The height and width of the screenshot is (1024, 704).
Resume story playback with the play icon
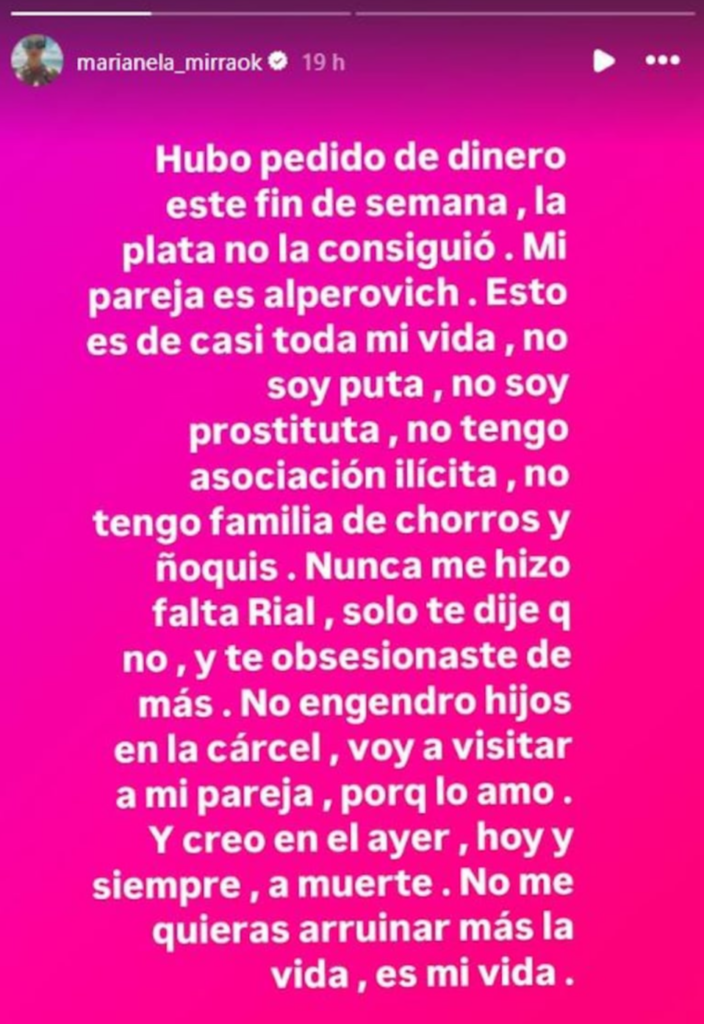pos(603,61)
